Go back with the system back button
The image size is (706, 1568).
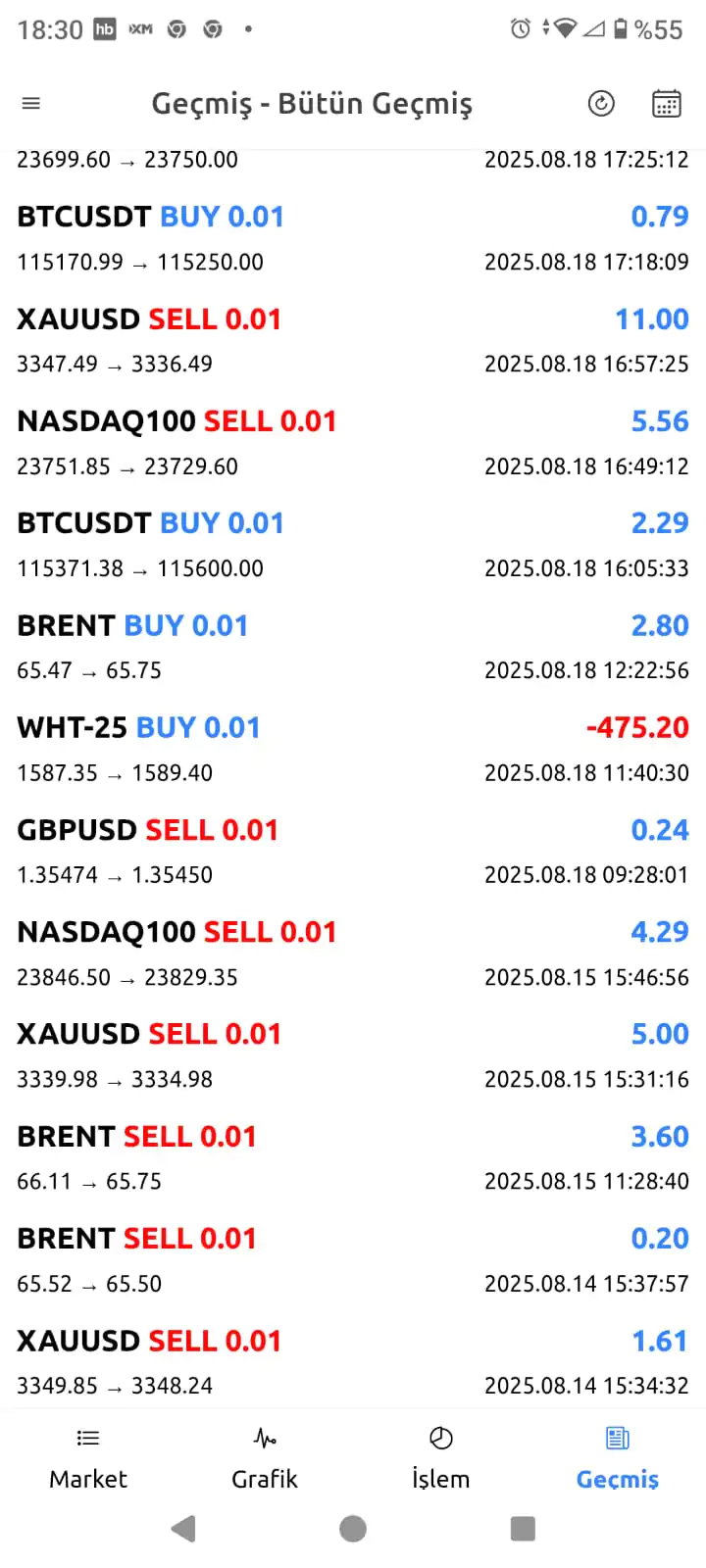[x=183, y=1529]
